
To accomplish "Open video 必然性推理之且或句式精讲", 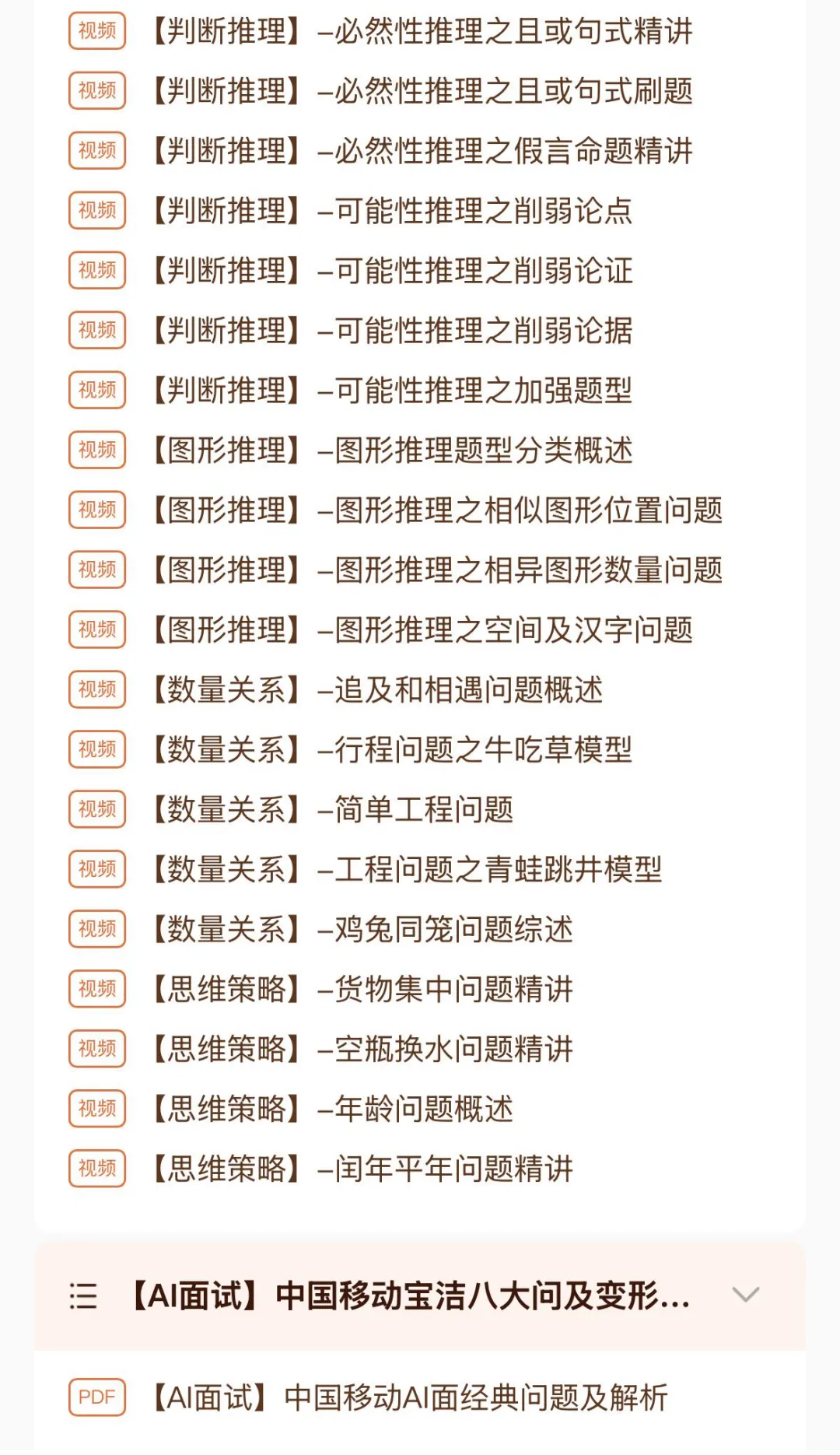I will tap(420, 31).
